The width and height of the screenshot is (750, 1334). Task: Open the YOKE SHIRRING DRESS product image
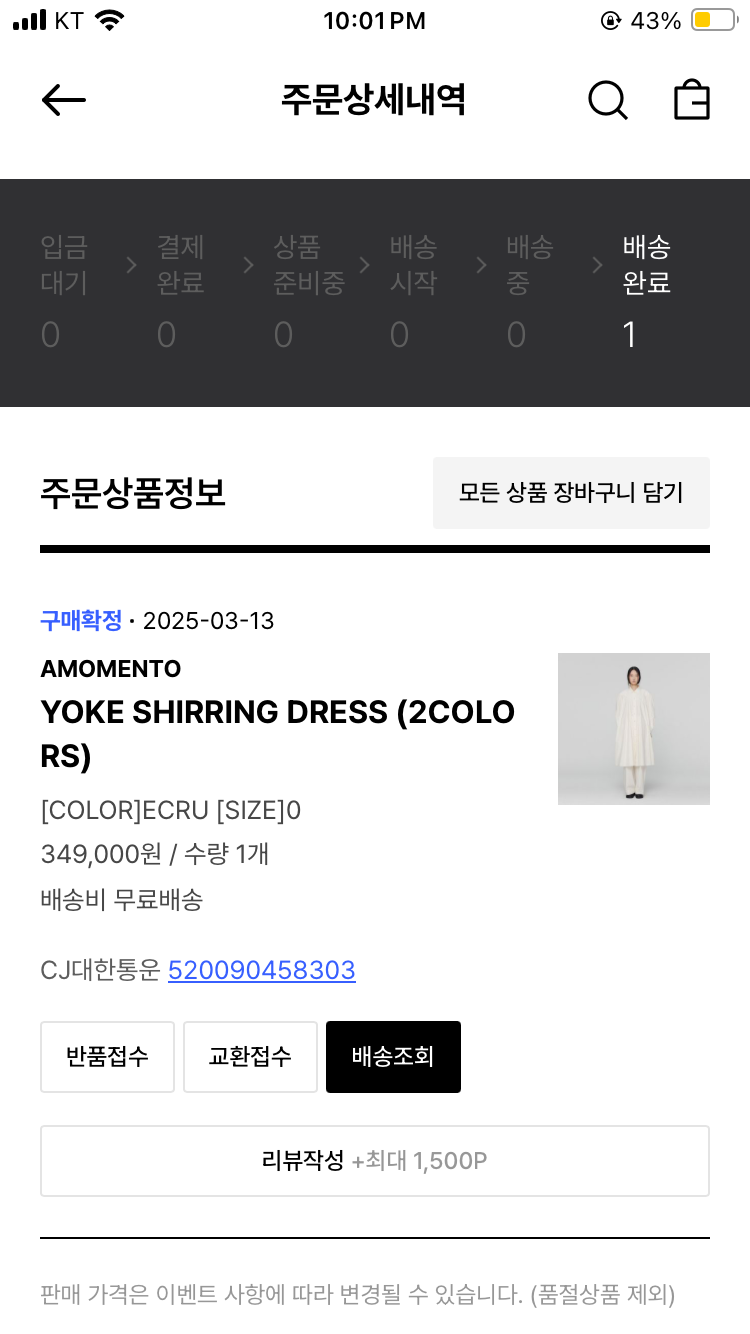click(x=634, y=729)
